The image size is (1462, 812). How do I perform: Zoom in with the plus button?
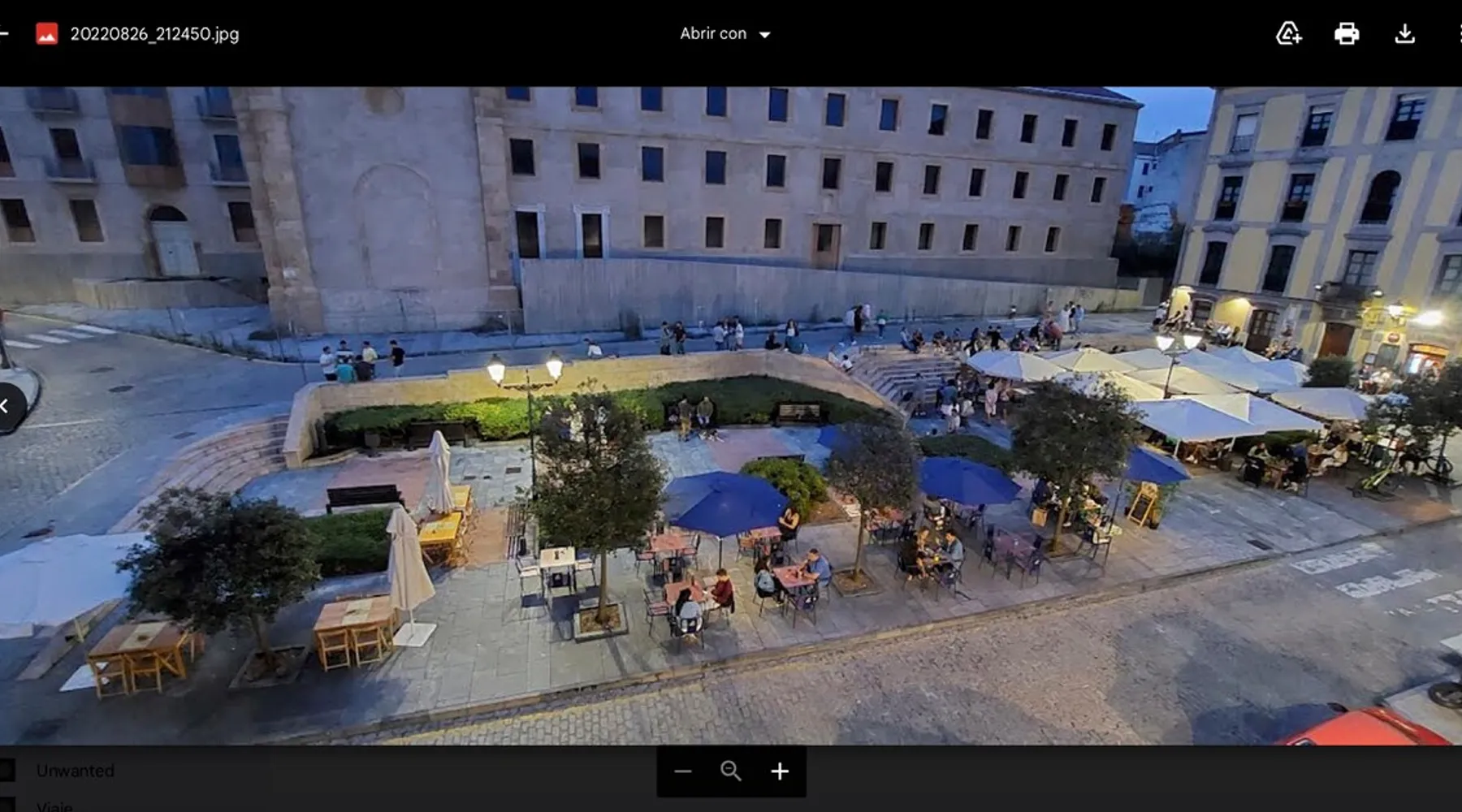point(780,771)
